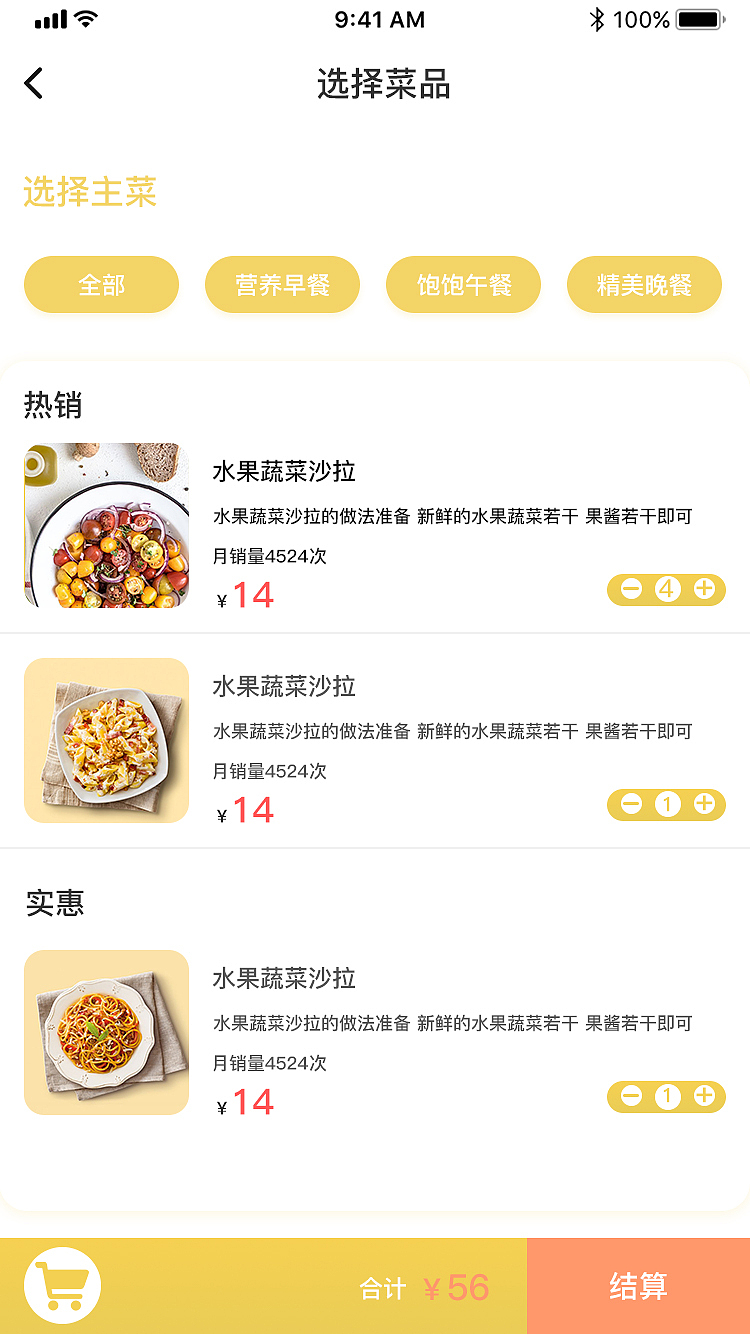Tap the quantity count showing 4
750x1334 pixels.
tap(667, 589)
